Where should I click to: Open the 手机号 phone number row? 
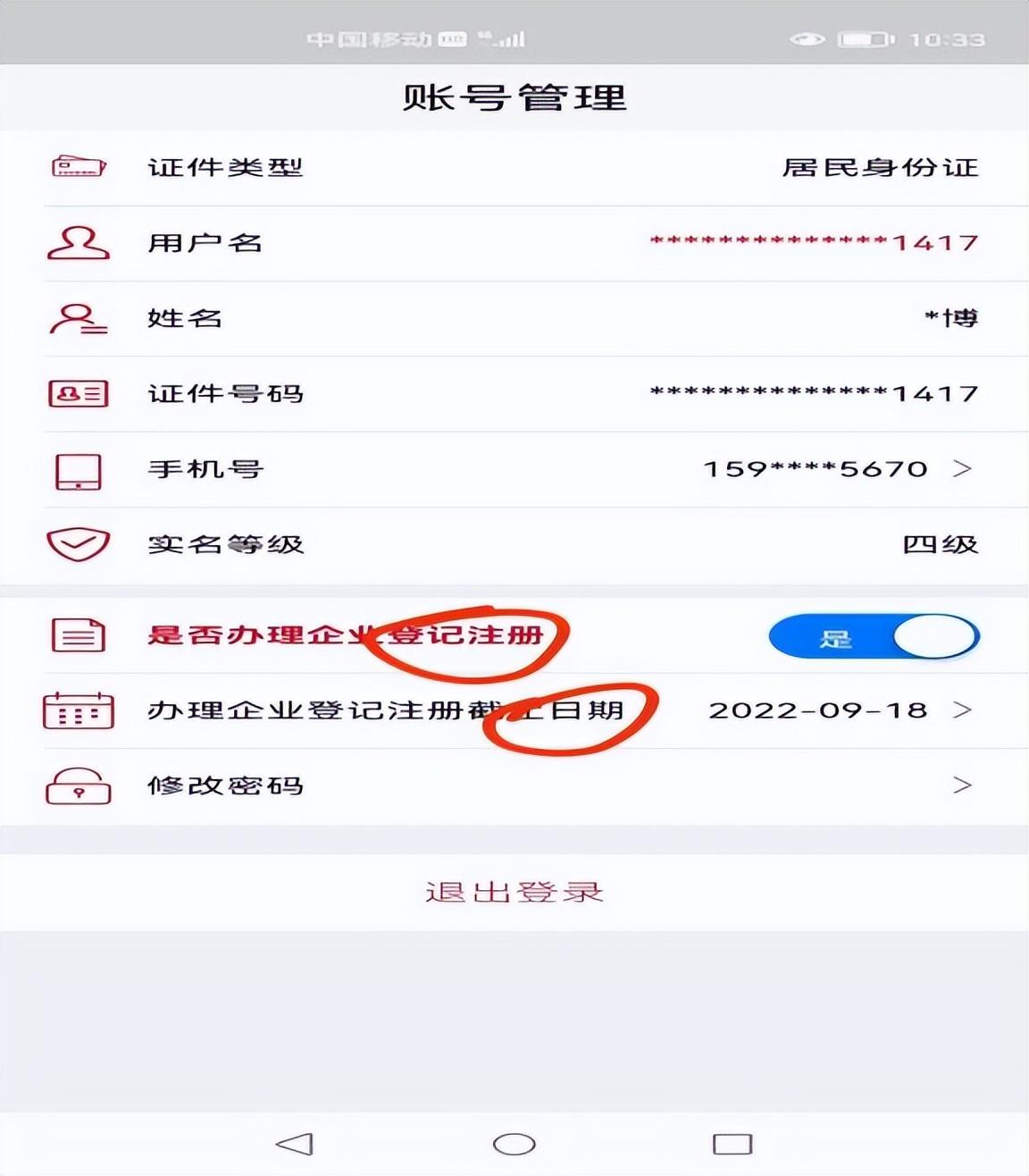point(514,469)
